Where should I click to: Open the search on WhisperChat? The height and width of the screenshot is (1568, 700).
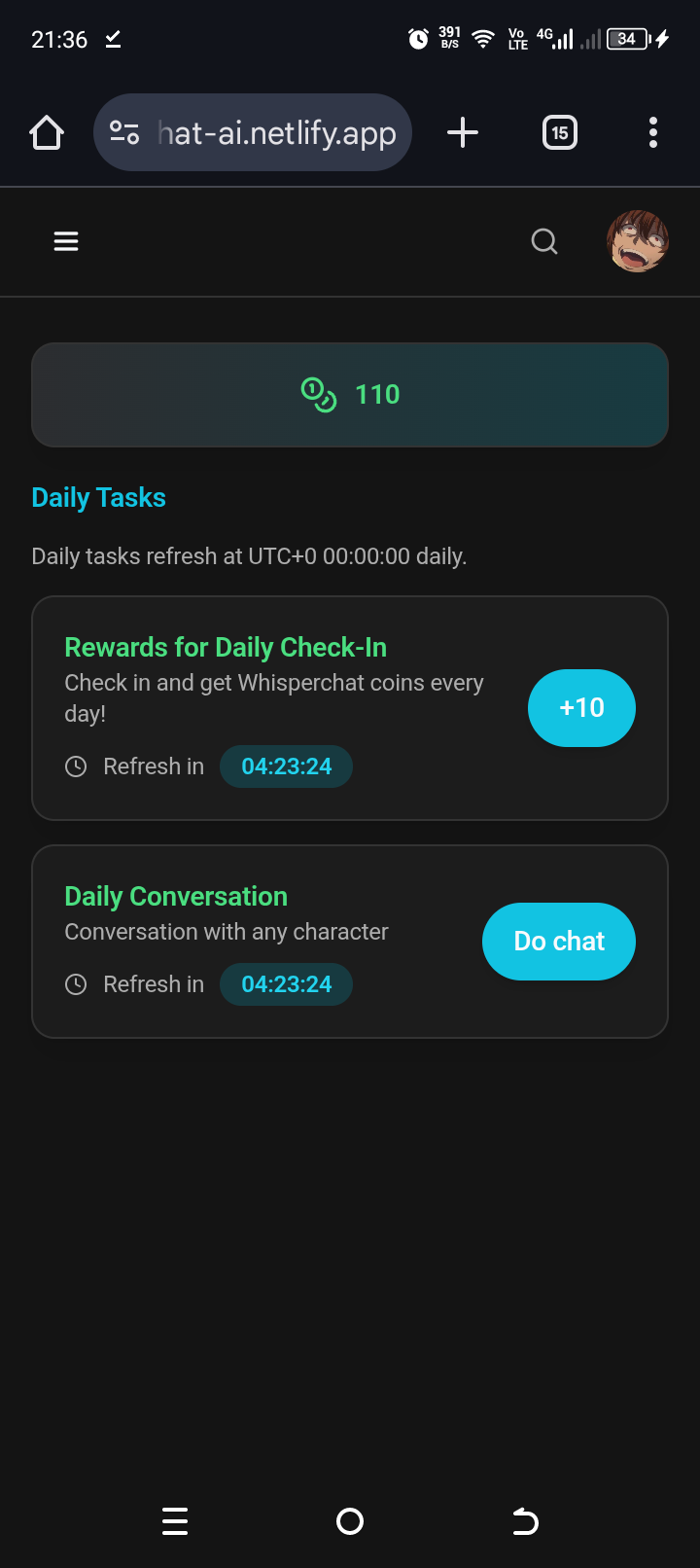543,241
